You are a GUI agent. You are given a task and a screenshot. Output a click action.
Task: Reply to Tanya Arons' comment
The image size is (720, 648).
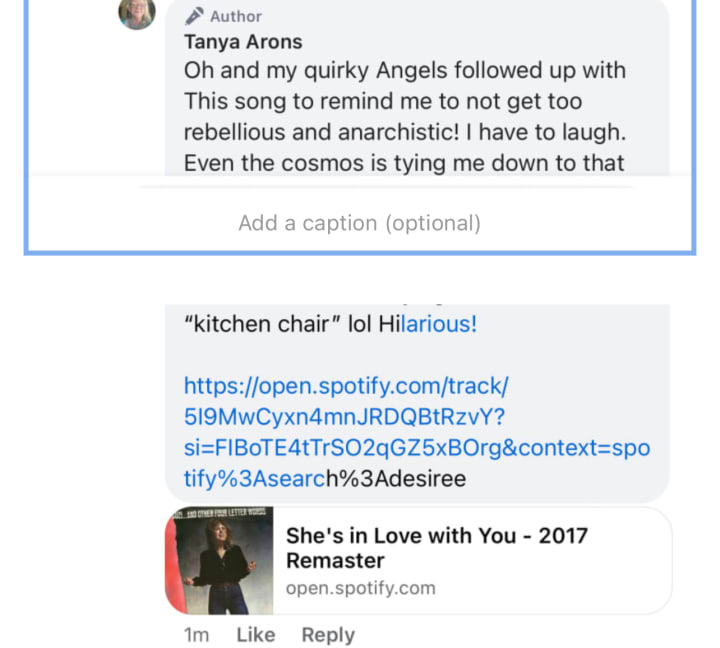(328, 634)
